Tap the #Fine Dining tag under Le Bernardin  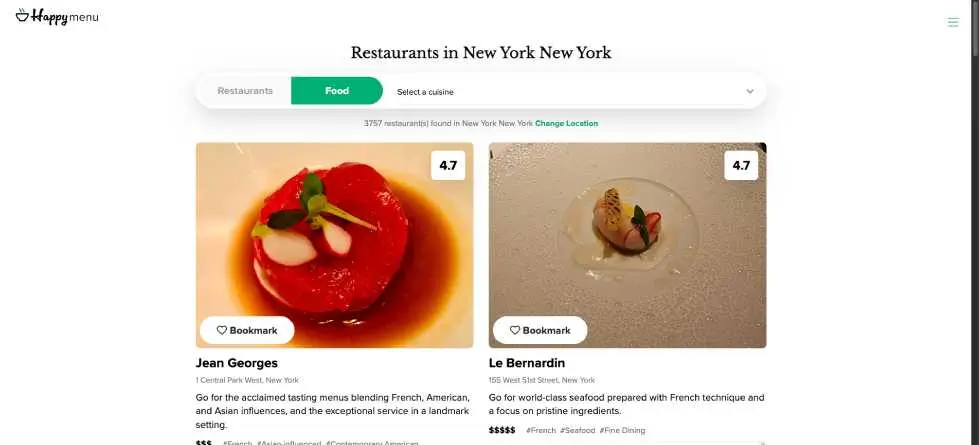[624, 430]
